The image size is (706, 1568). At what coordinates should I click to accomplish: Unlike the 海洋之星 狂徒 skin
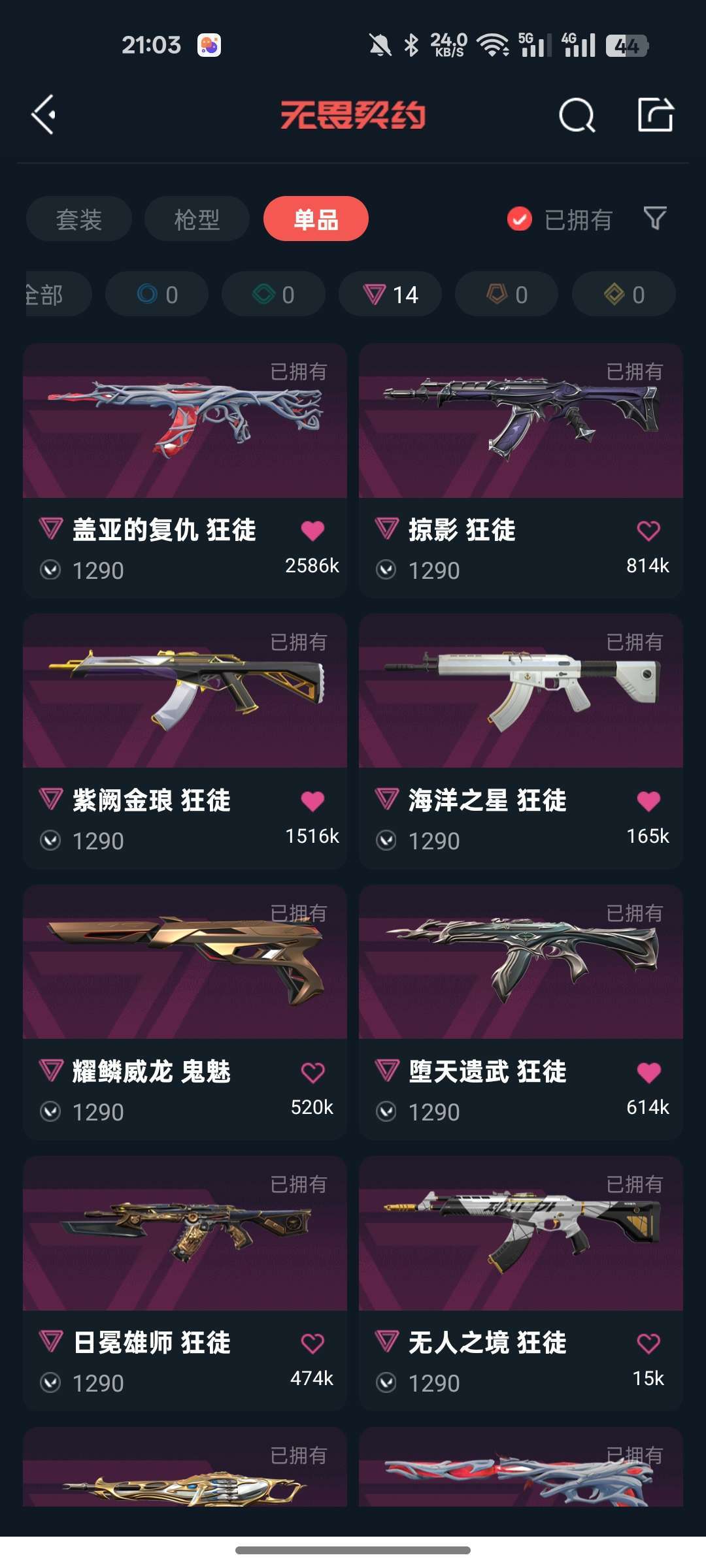tap(648, 801)
